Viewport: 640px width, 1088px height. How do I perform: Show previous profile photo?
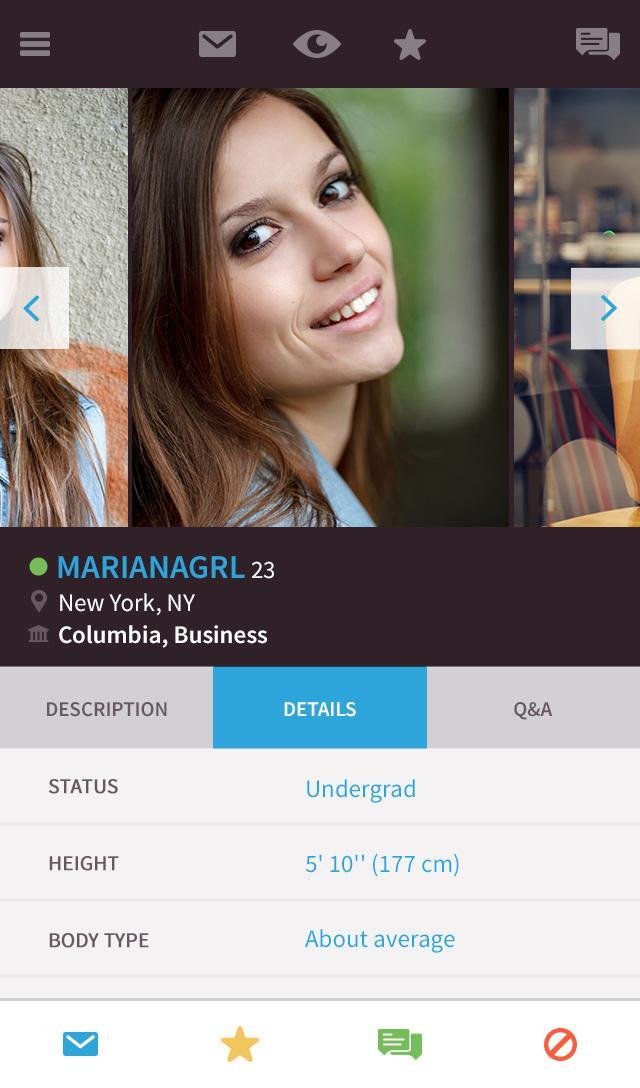coord(32,308)
